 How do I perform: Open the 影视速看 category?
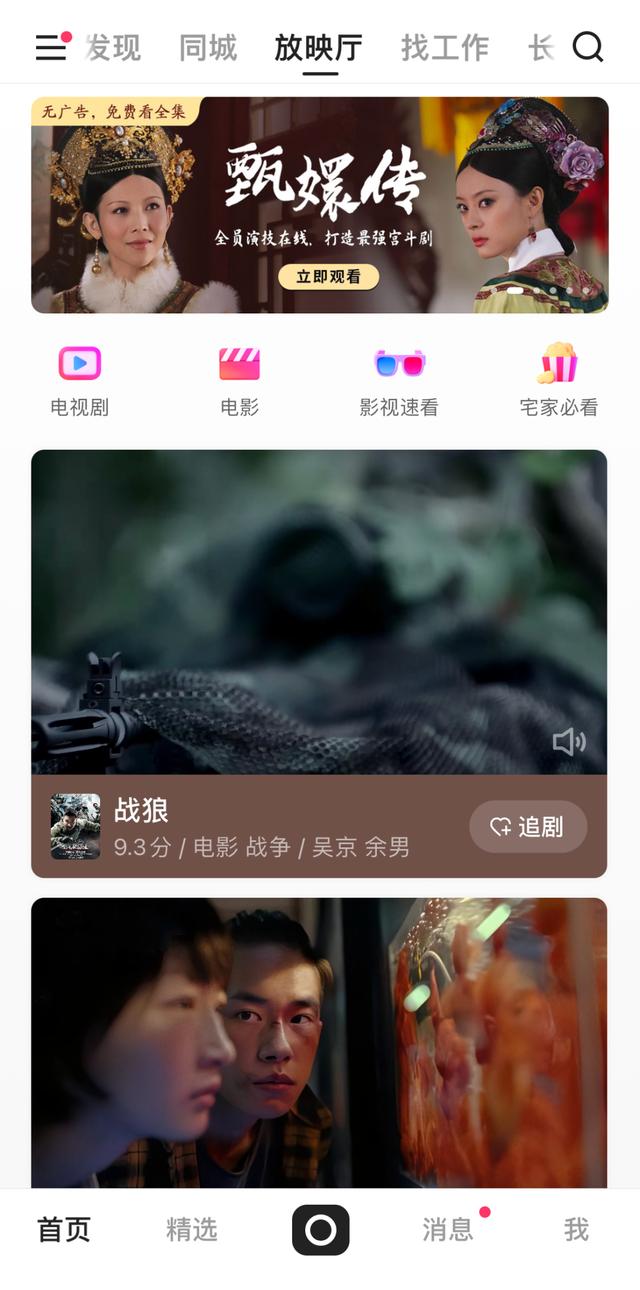[x=399, y=379]
